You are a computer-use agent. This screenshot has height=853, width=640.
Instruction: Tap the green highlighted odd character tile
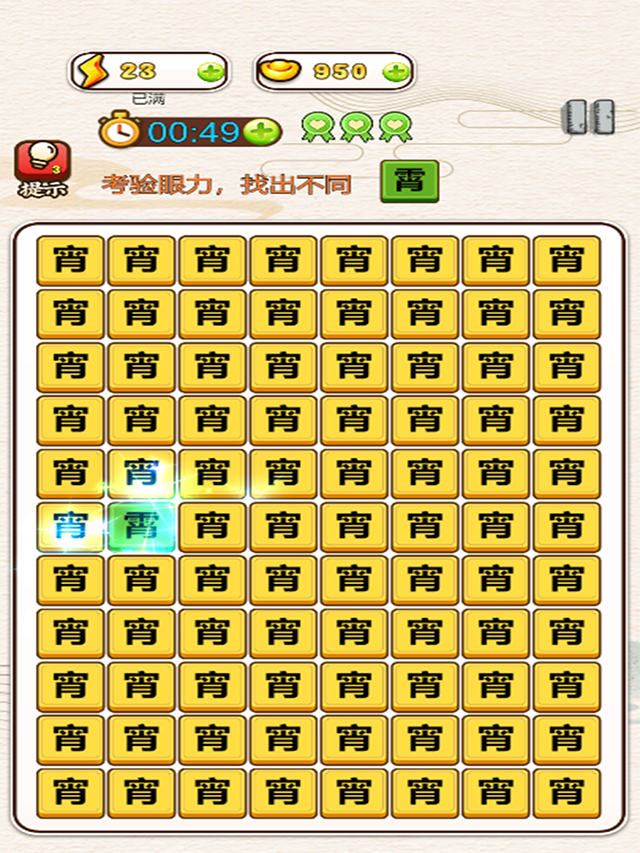(x=141, y=526)
